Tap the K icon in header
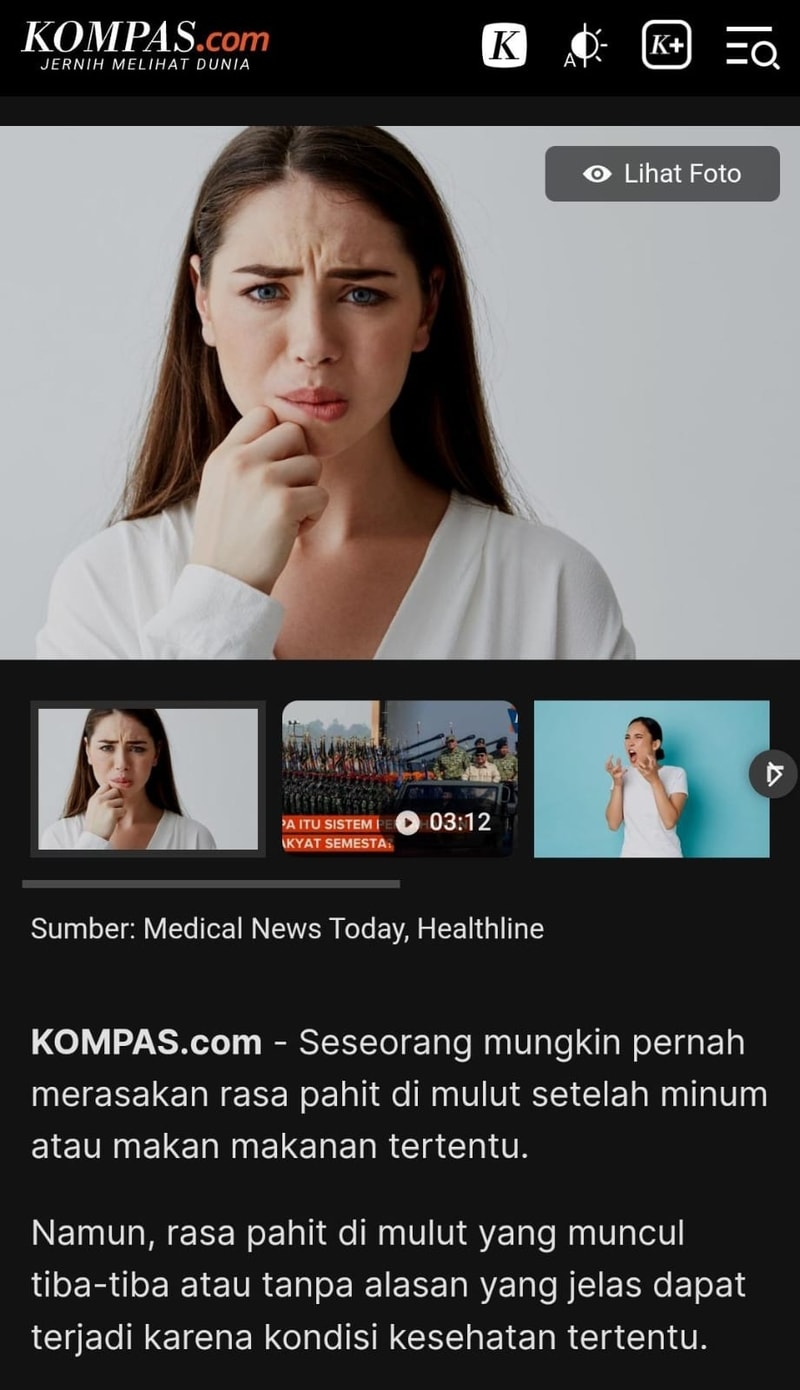The width and height of the screenshot is (800, 1390). 504,46
